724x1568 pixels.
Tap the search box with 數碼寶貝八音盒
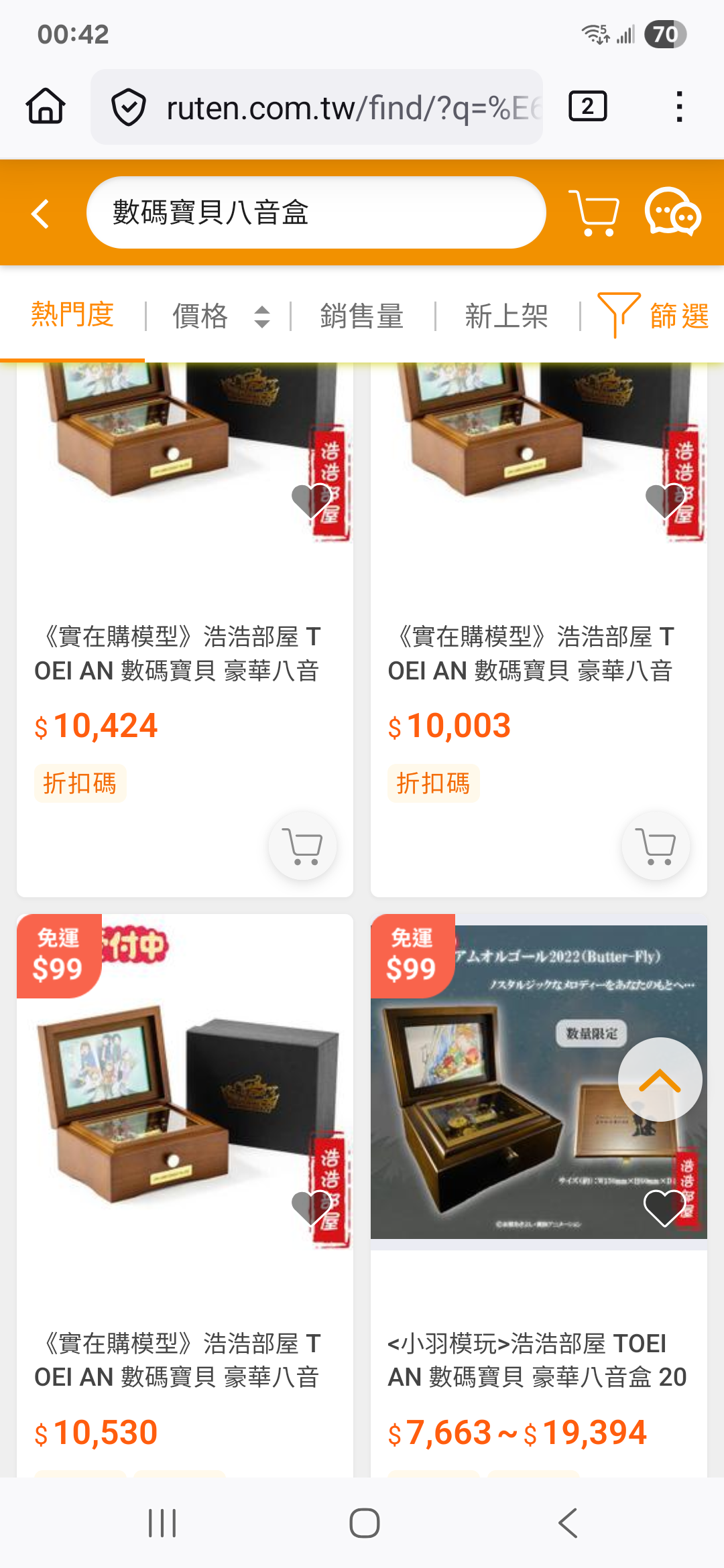315,213
